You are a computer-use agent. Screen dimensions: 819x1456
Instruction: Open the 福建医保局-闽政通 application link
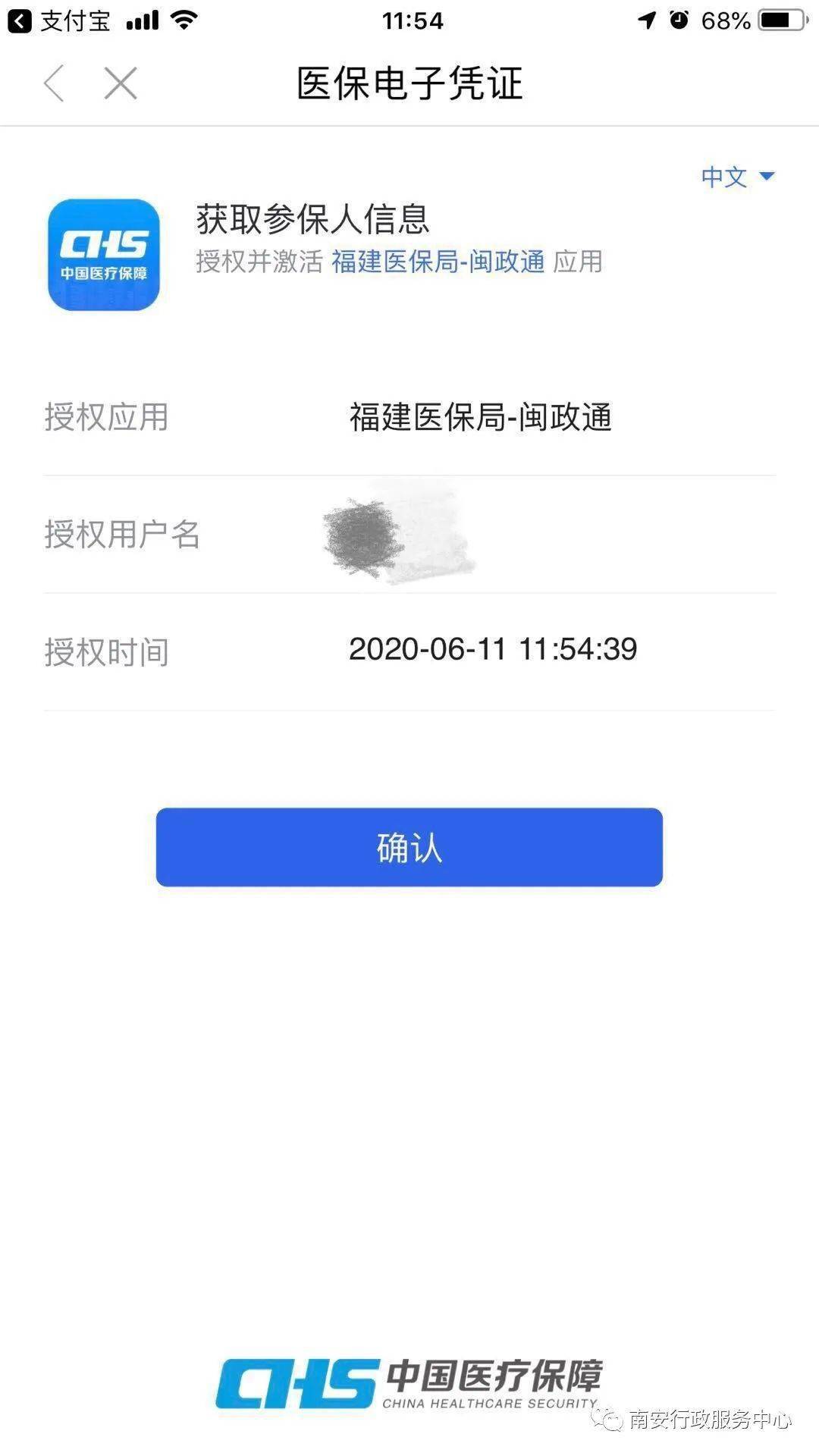438,262
